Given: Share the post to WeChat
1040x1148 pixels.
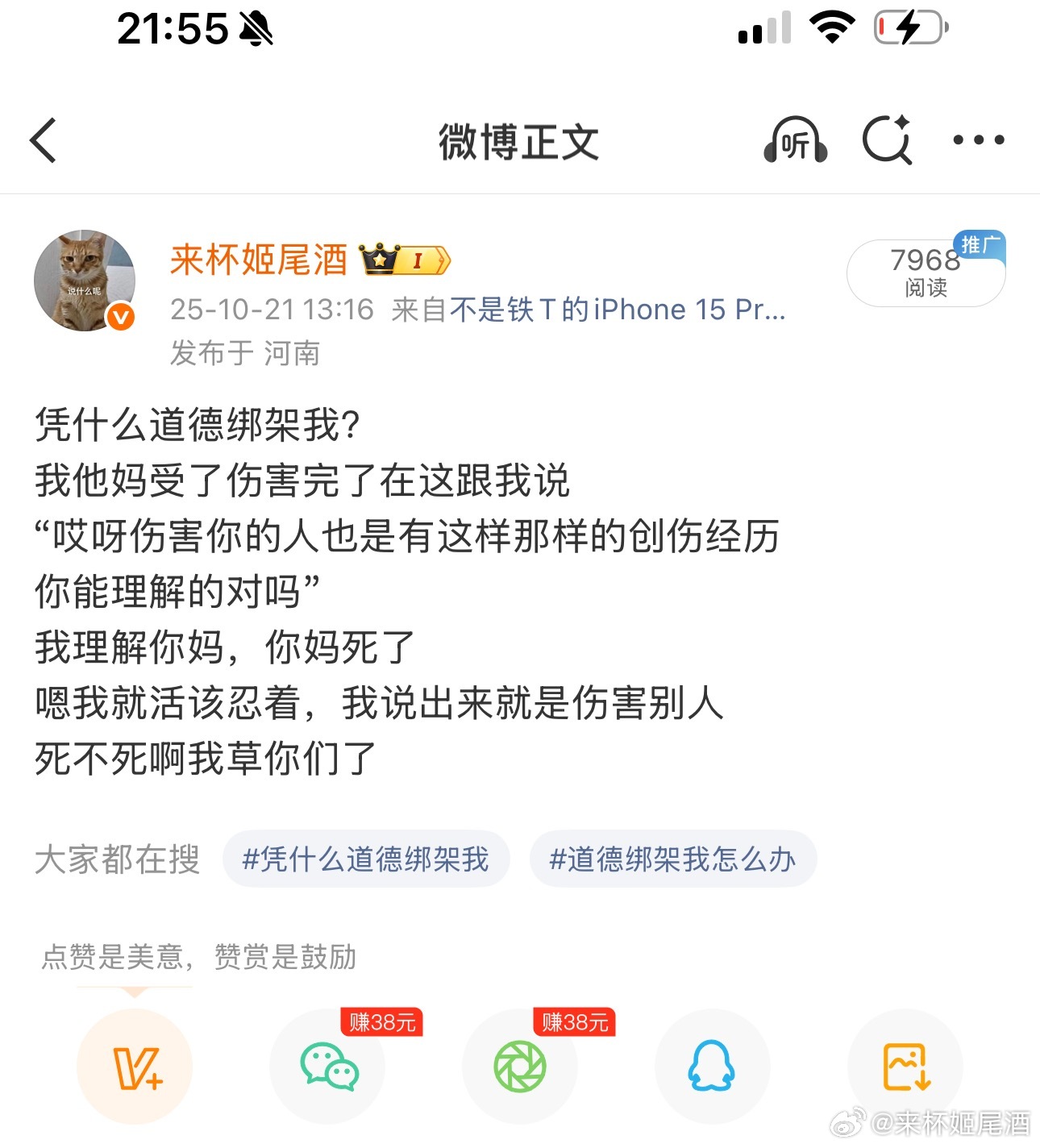Looking at the screenshot, I should coord(328,1067).
